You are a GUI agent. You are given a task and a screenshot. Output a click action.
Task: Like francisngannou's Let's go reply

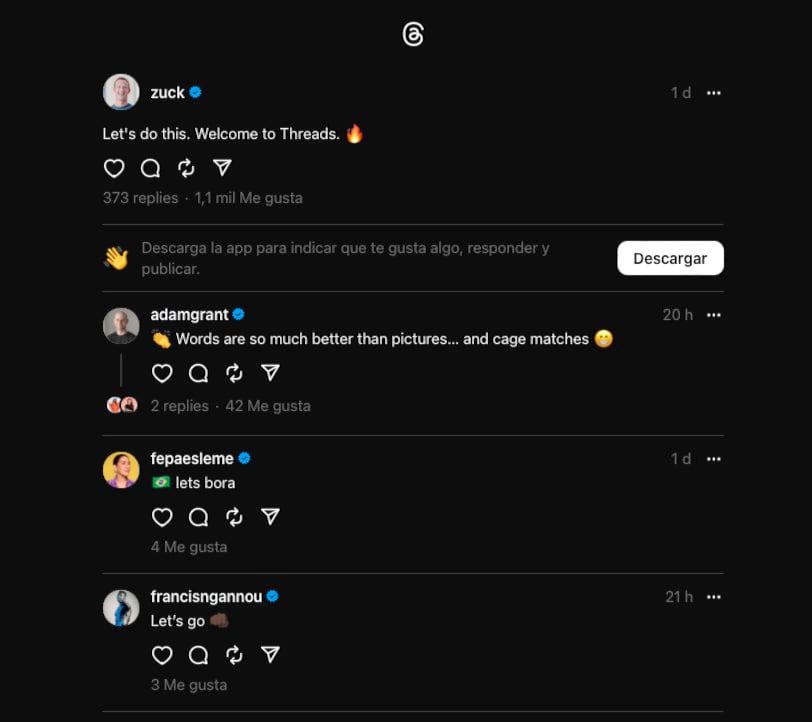pos(162,655)
